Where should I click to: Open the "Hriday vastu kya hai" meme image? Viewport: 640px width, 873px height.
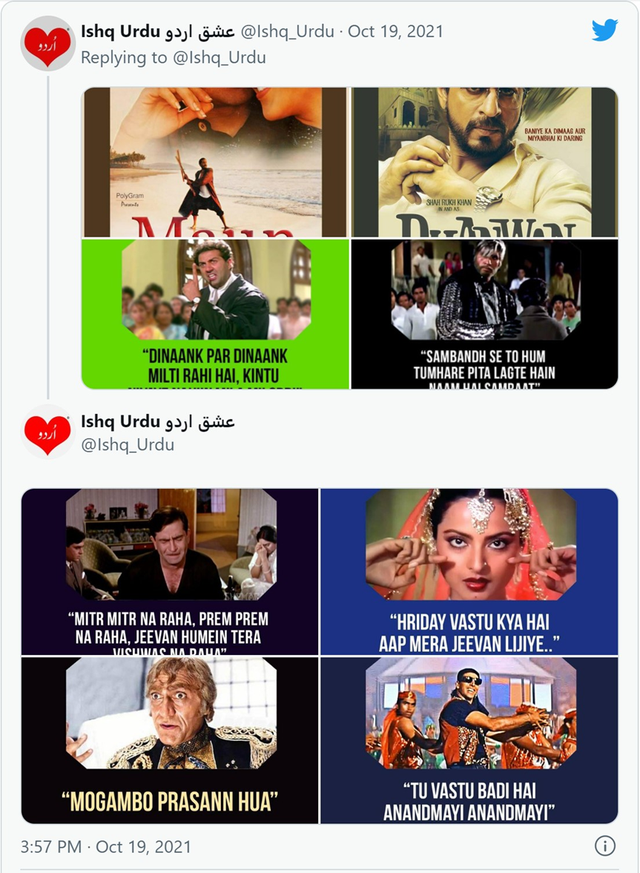(x=469, y=571)
